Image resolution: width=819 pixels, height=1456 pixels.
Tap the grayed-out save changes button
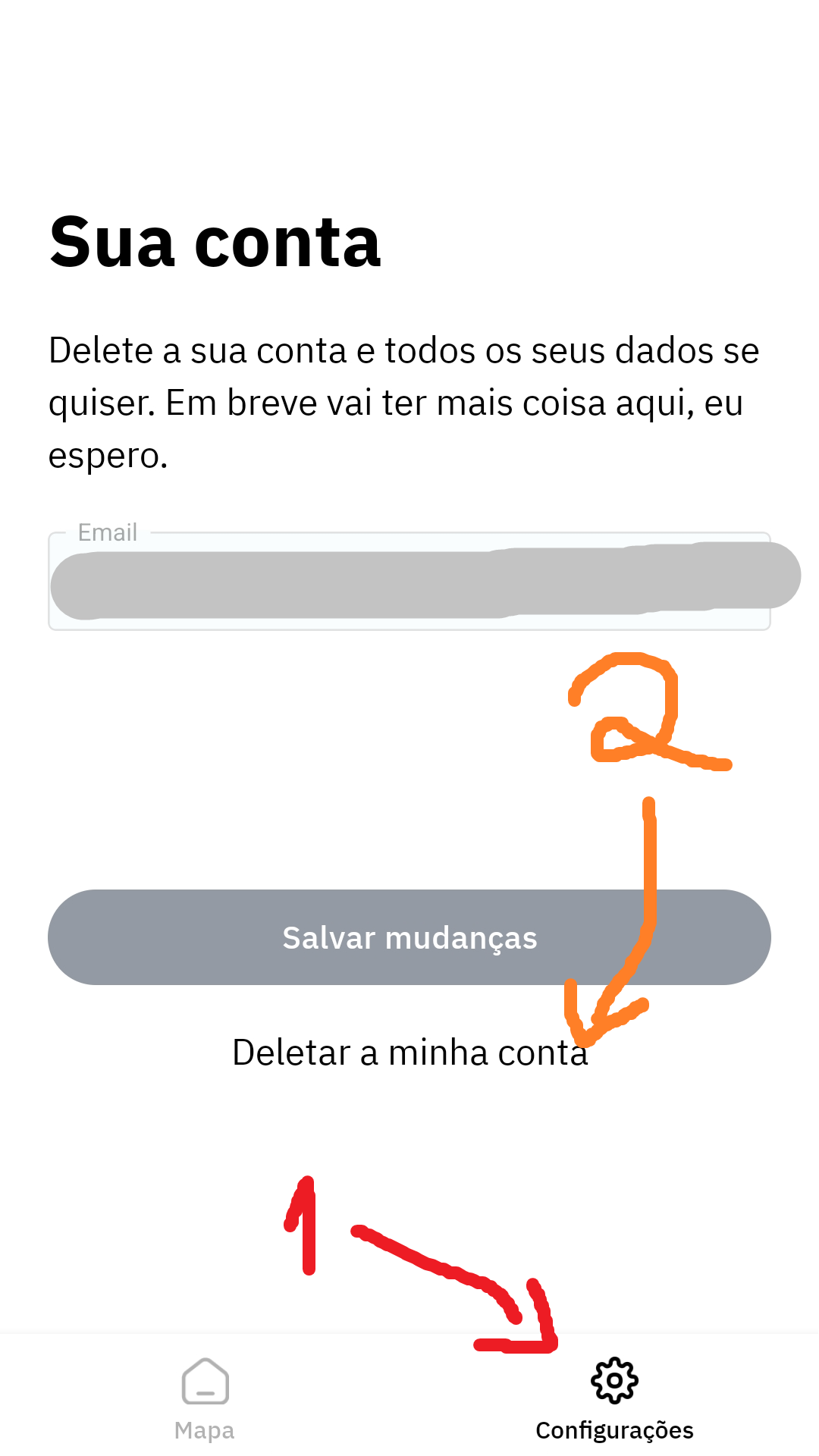coord(409,937)
